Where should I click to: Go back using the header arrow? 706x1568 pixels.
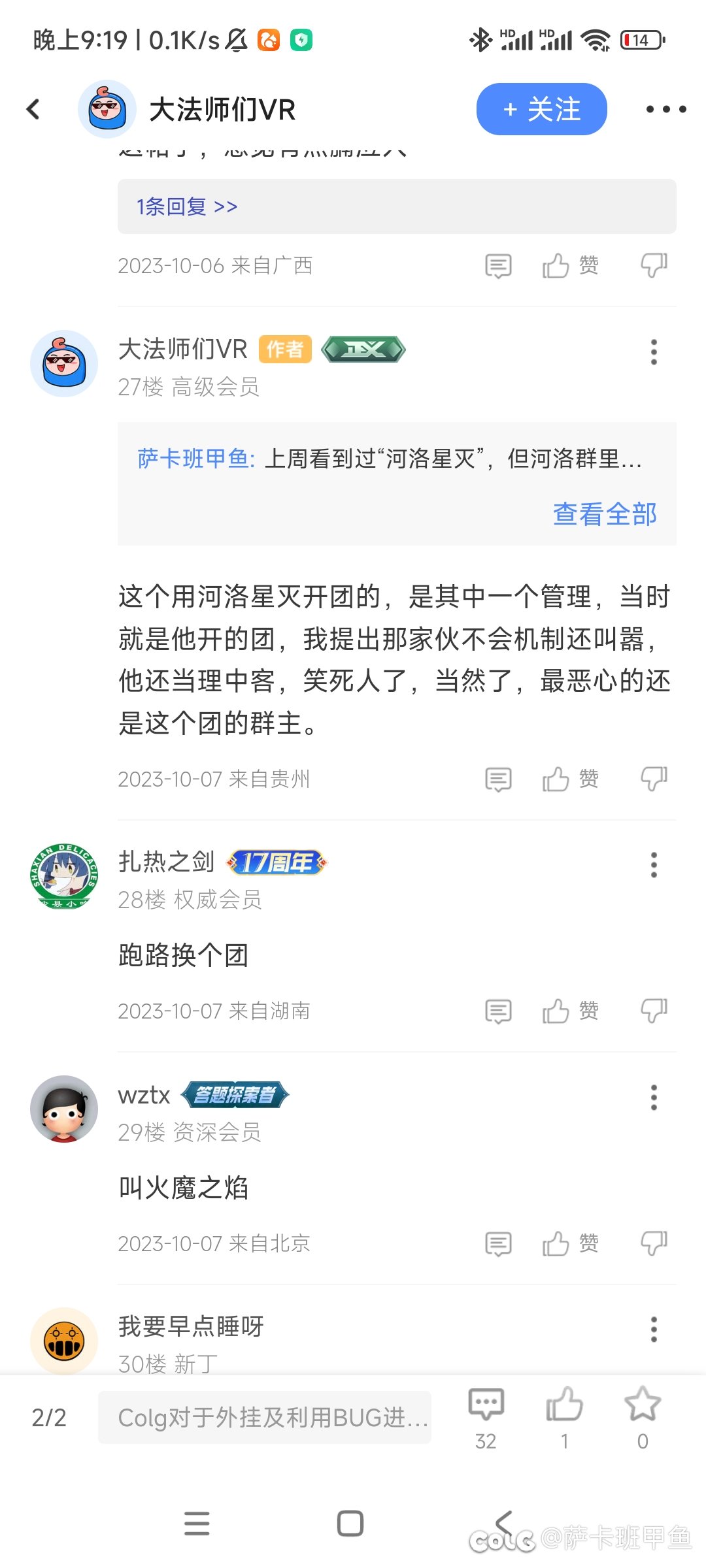click(x=34, y=109)
